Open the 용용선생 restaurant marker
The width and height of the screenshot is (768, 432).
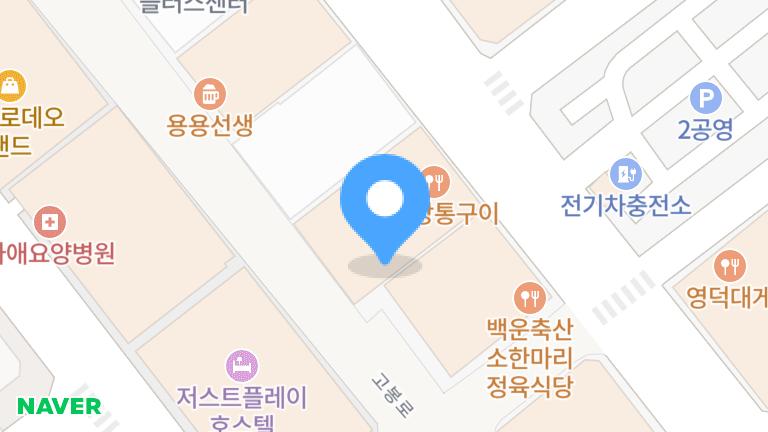209,95
